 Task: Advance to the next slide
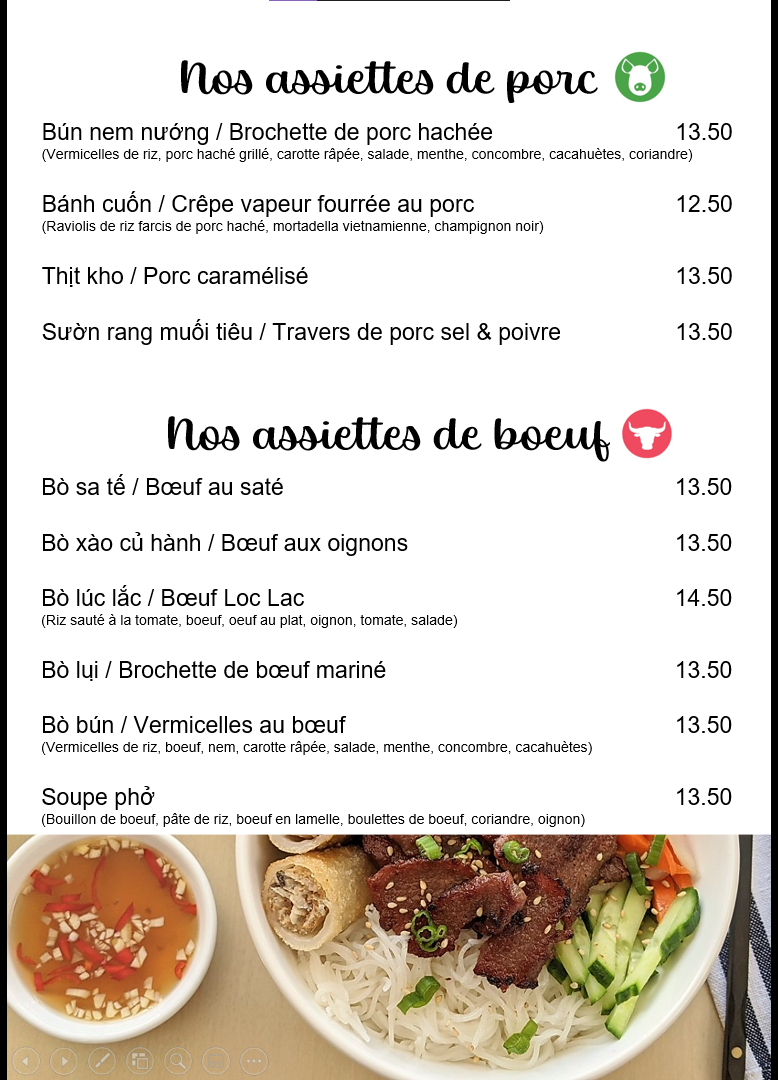pyautogui.click(x=63, y=1061)
